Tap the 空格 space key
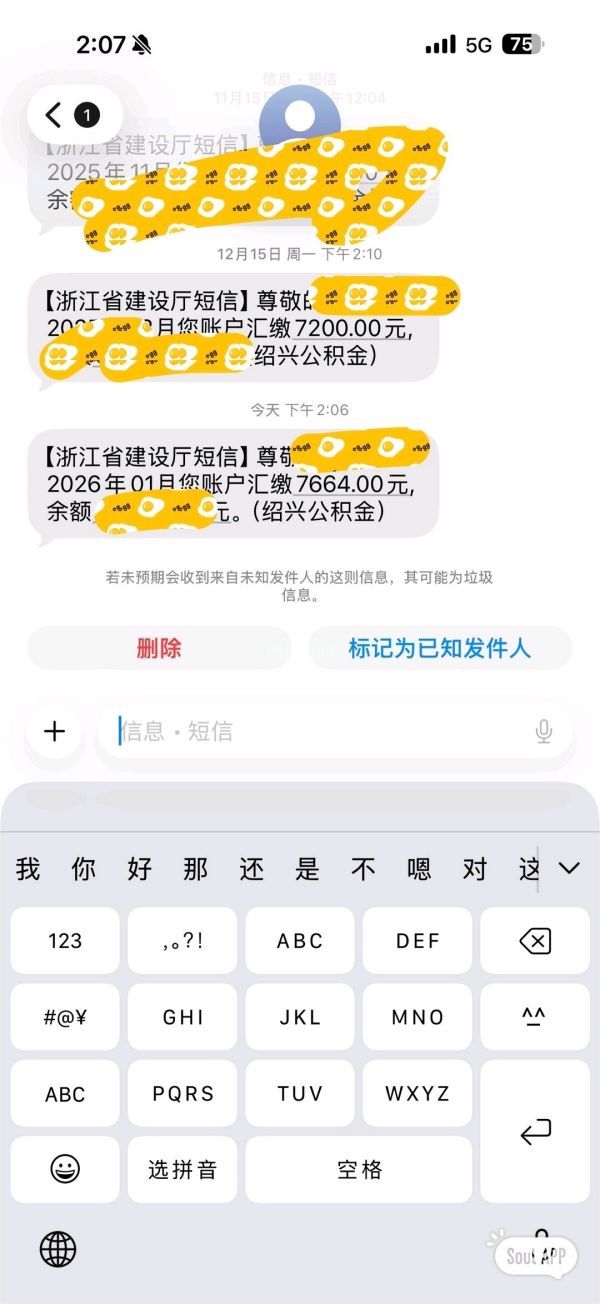 pyautogui.click(x=358, y=1169)
